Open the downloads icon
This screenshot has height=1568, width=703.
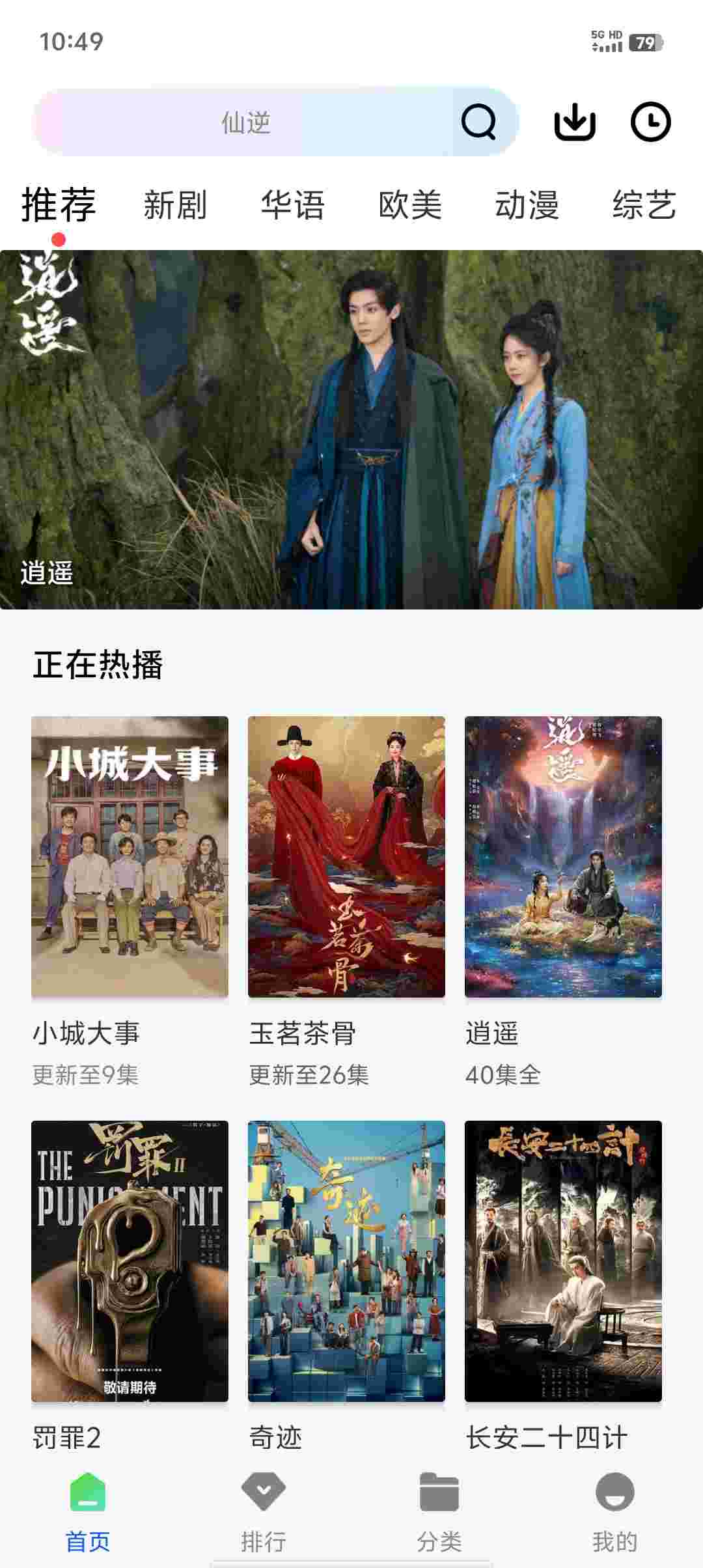click(x=575, y=122)
